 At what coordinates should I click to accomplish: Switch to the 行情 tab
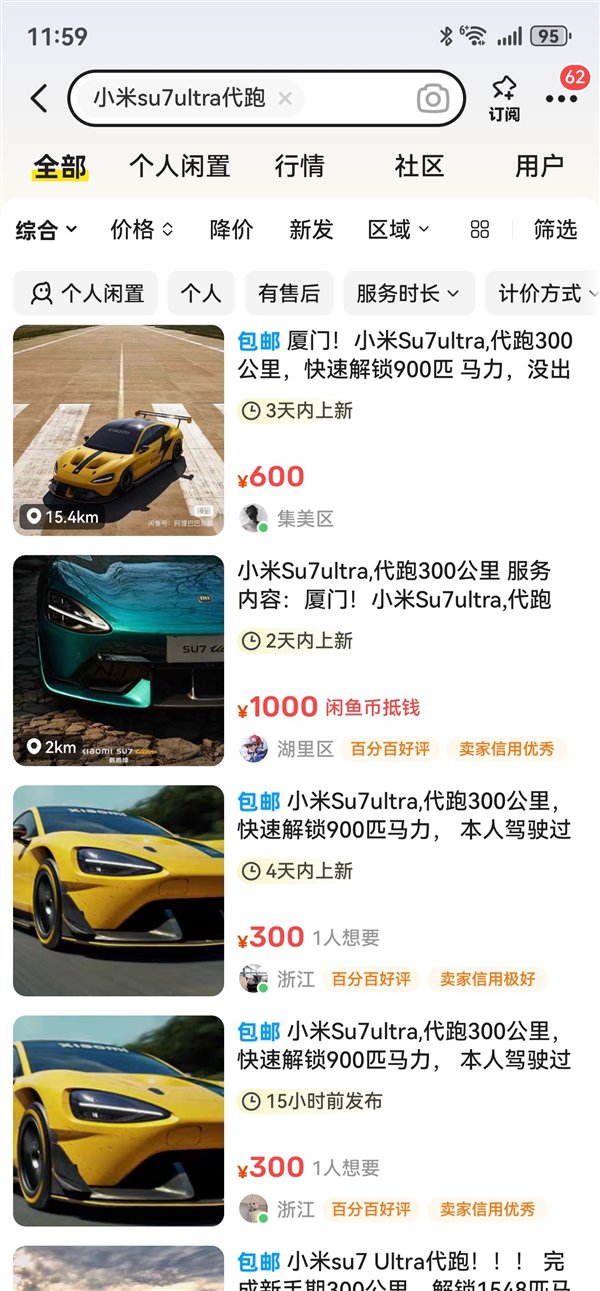pyautogui.click(x=300, y=166)
